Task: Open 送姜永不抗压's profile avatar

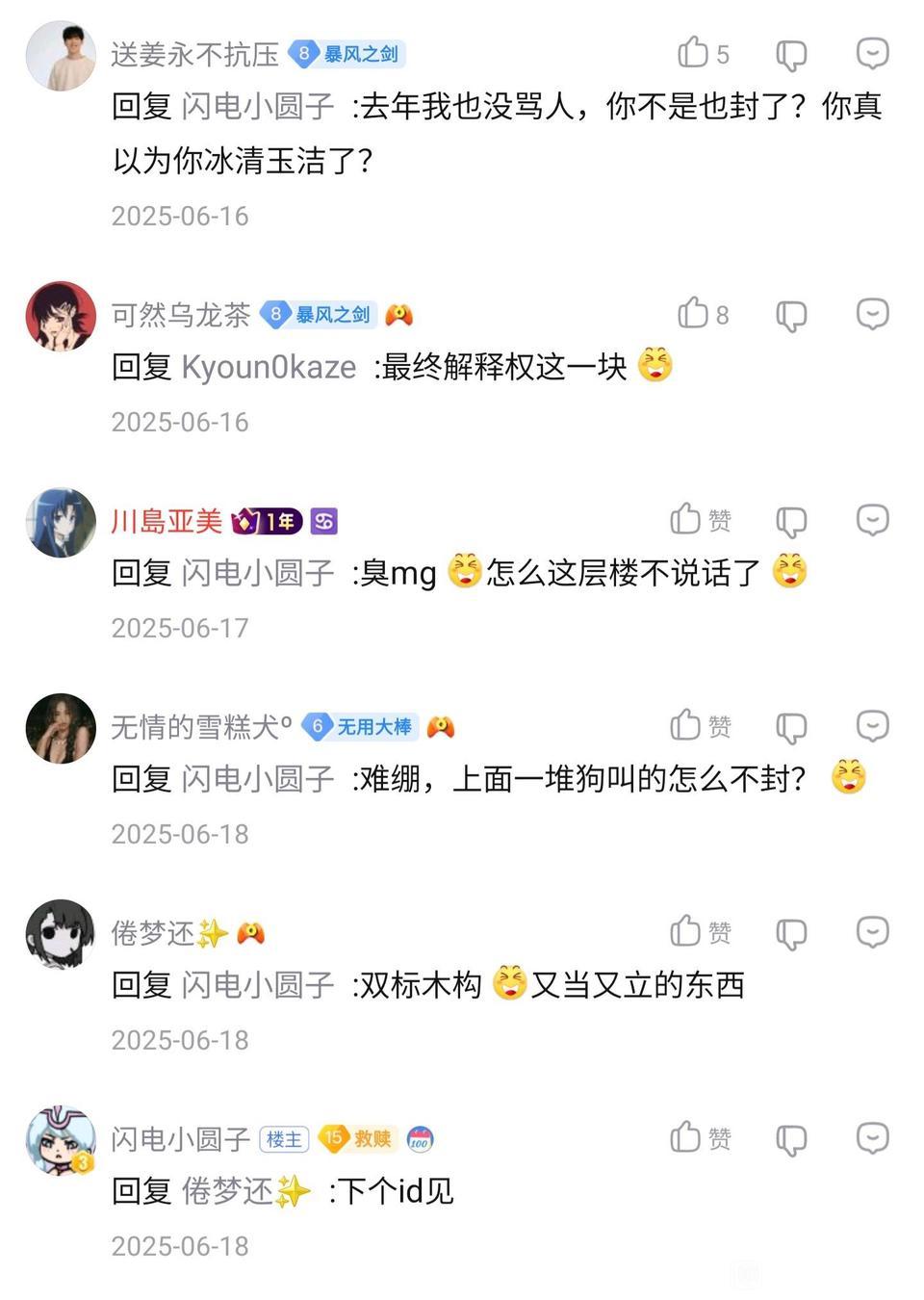Action: (x=61, y=55)
